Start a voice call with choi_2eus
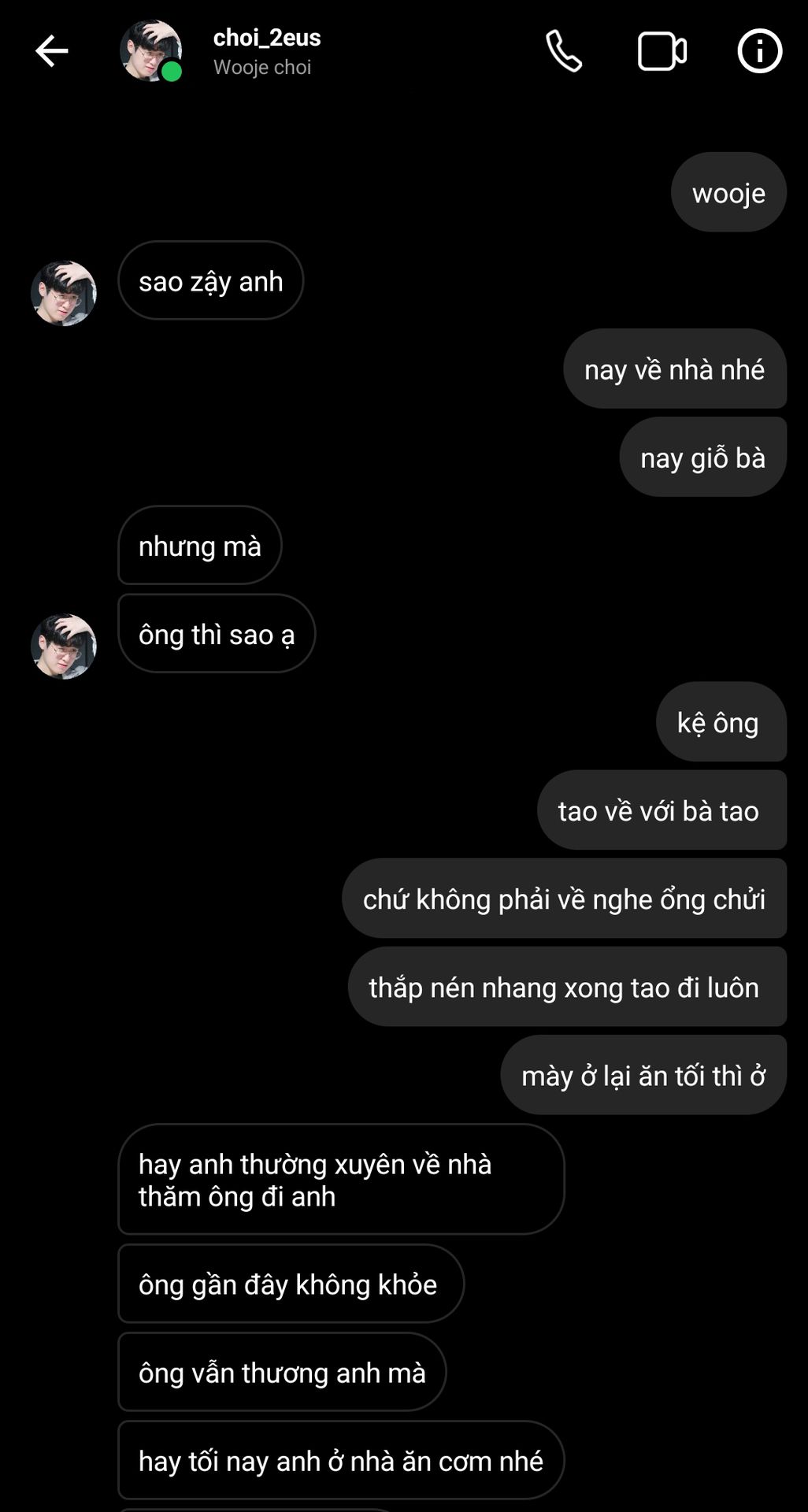The height and width of the screenshot is (1512, 808). tap(564, 51)
